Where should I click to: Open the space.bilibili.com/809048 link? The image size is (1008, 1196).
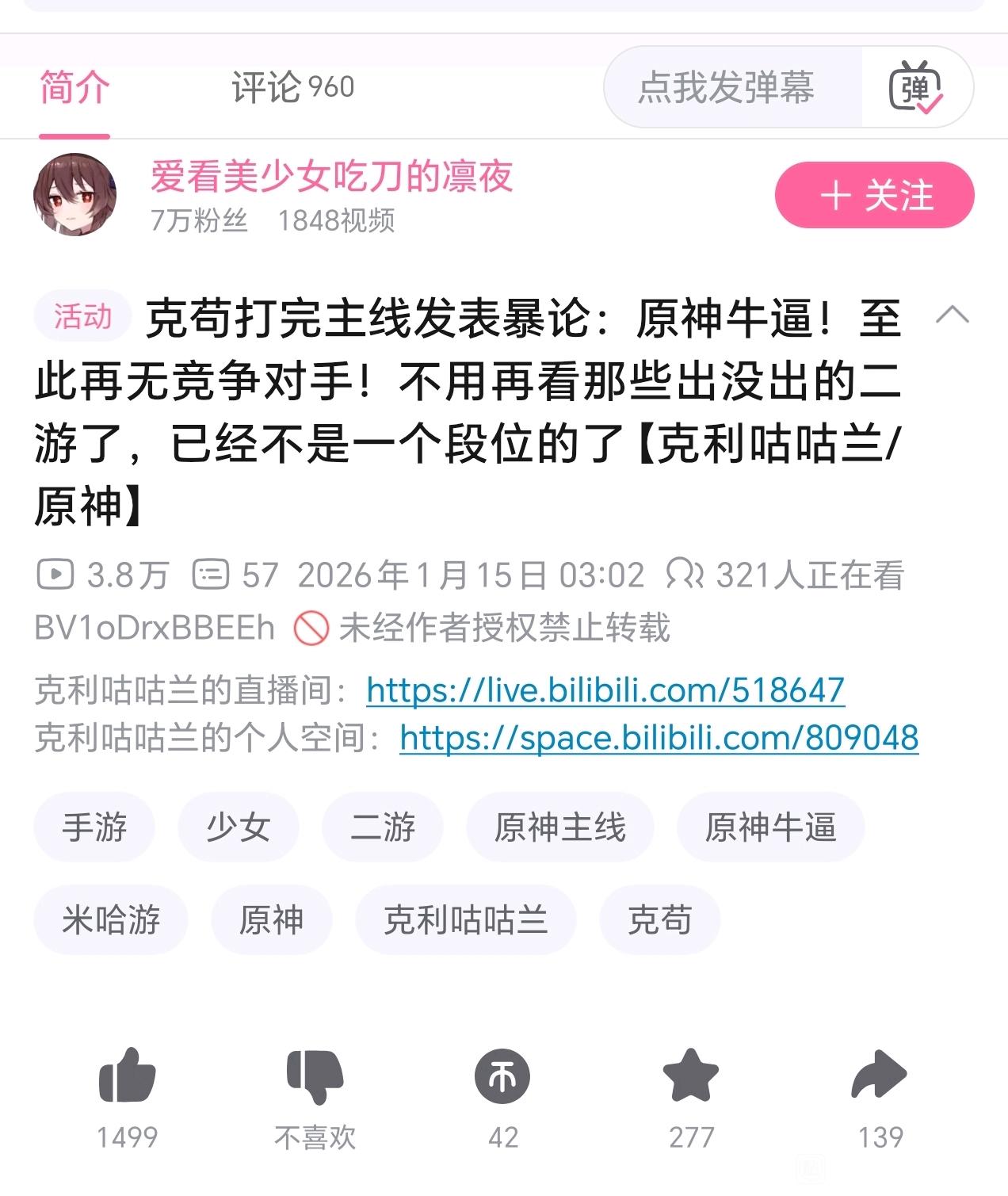pyautogui.click(x=659, y=738)
